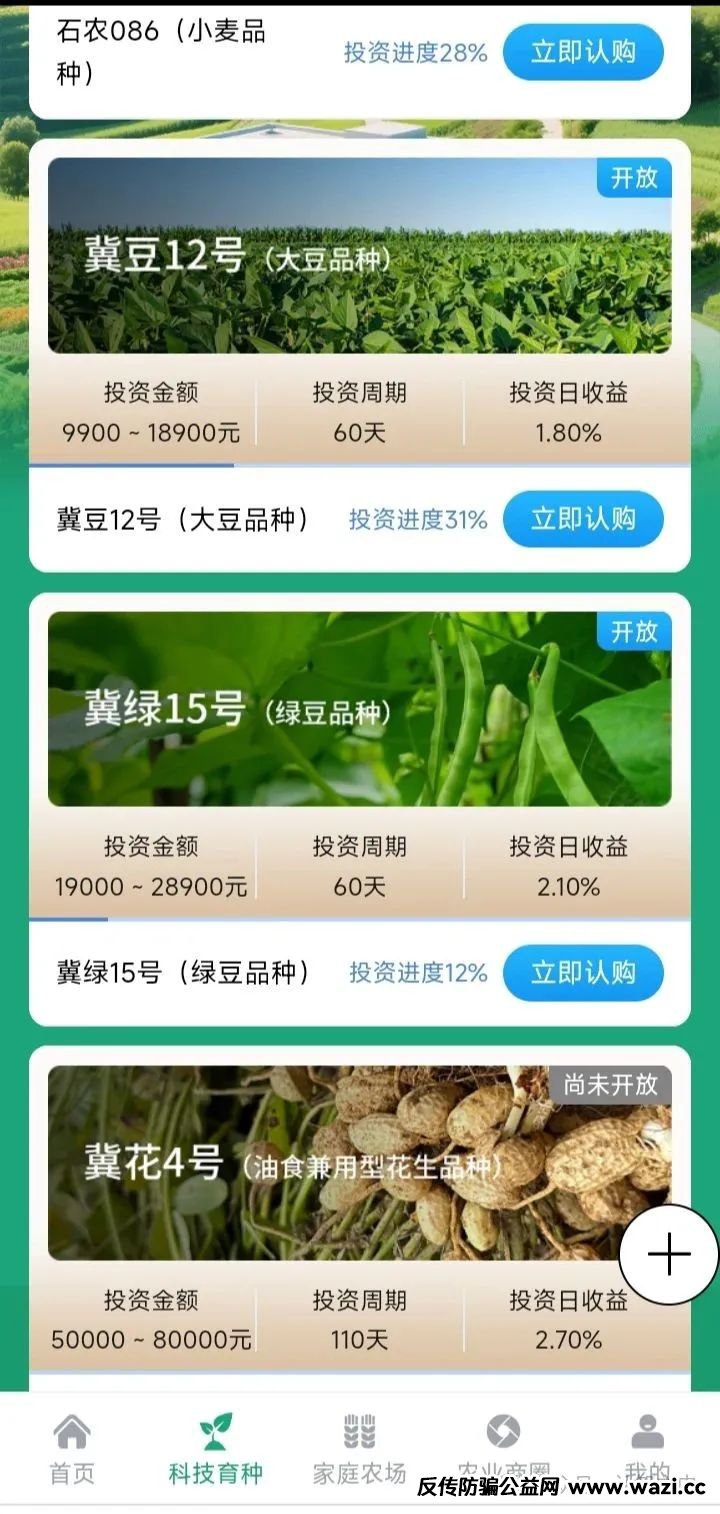
Task: Select the 科技育种 tab
Action: pyautogui.click(x=216, y=1448)
